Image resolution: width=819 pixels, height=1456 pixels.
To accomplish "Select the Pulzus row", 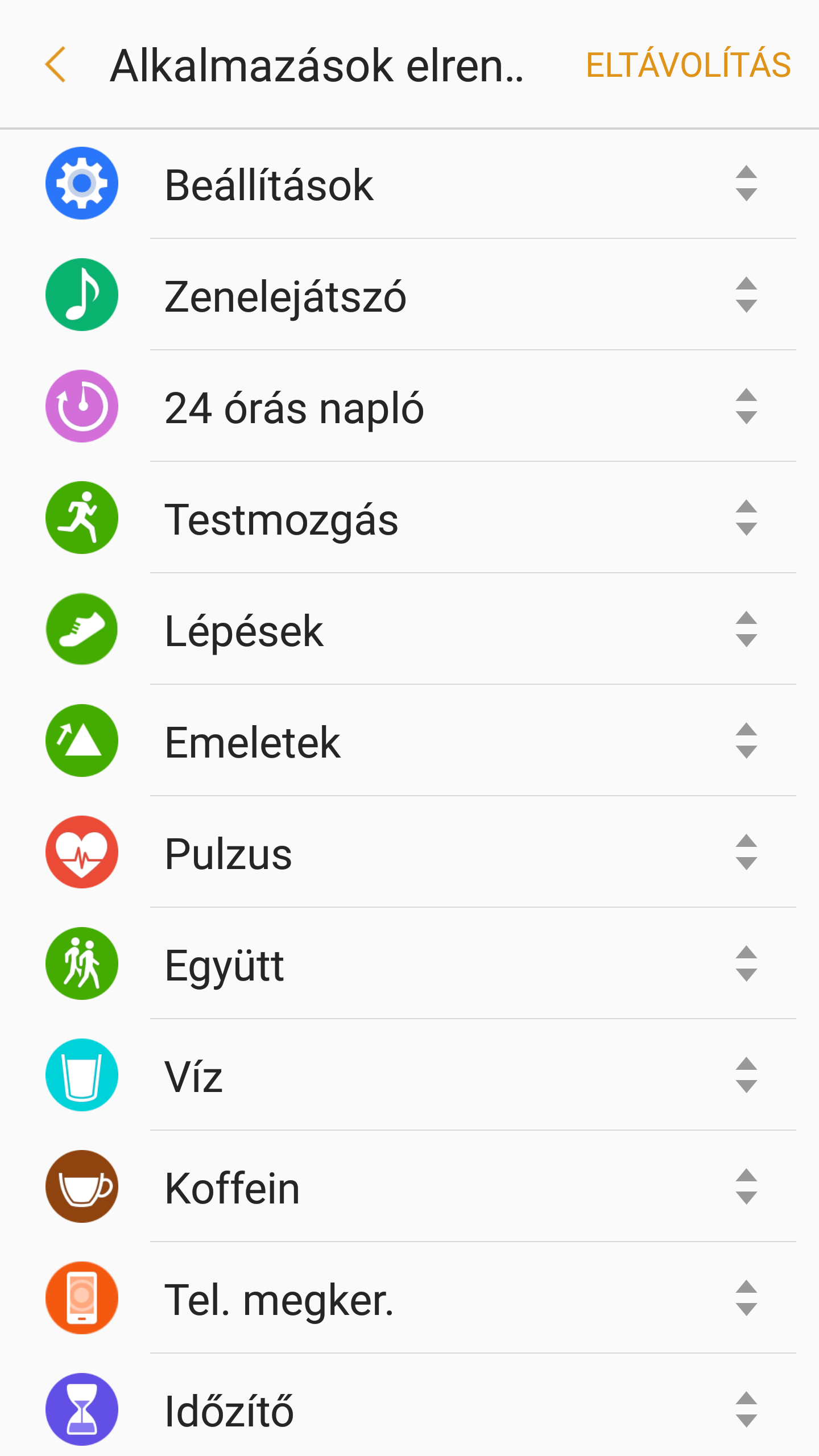I will click(x=227, y=853).
